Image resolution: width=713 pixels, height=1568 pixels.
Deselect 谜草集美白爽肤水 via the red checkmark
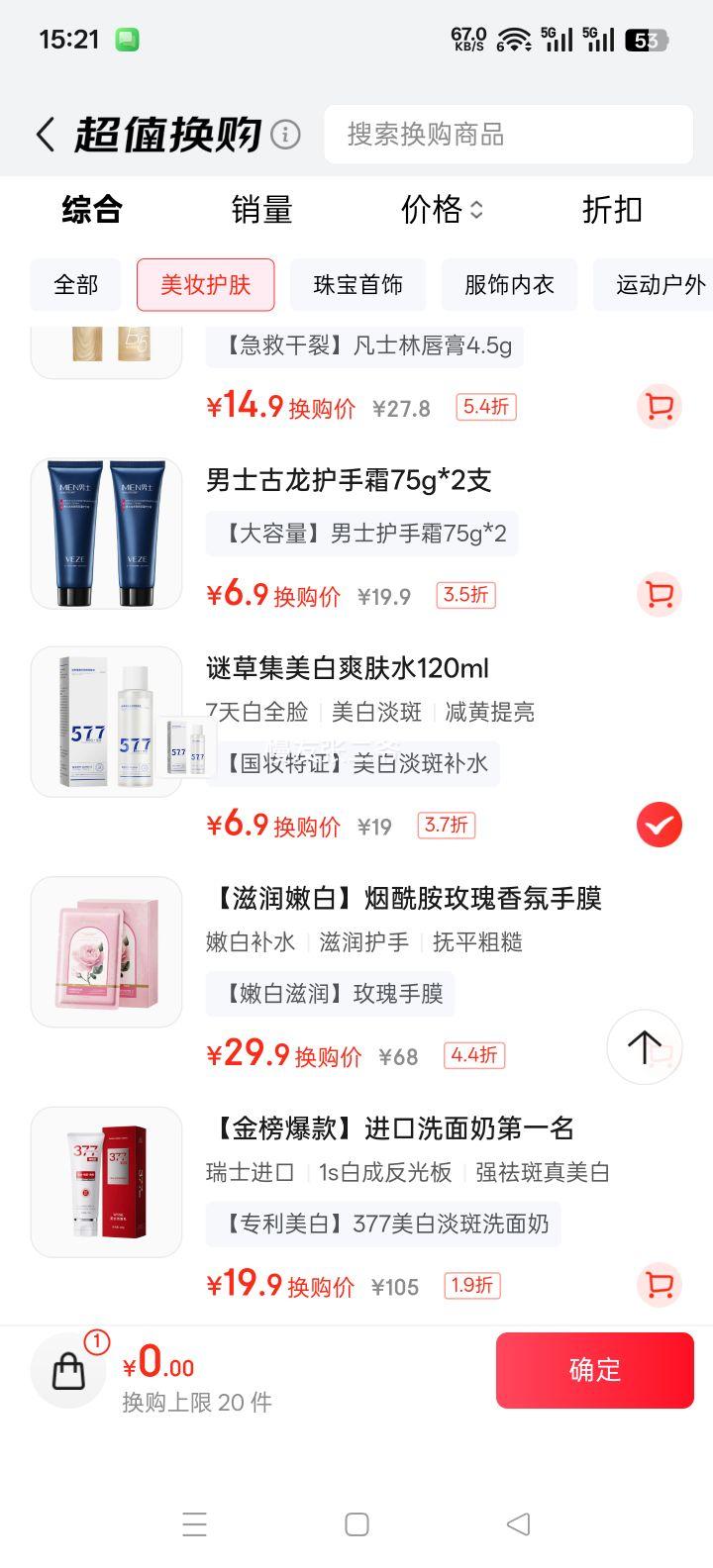[659, 824]
